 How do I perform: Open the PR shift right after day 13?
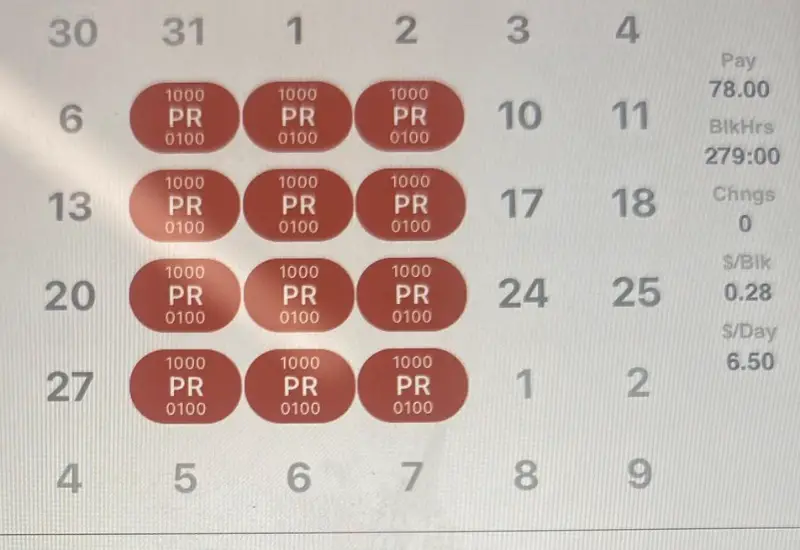tap(185, 205)
